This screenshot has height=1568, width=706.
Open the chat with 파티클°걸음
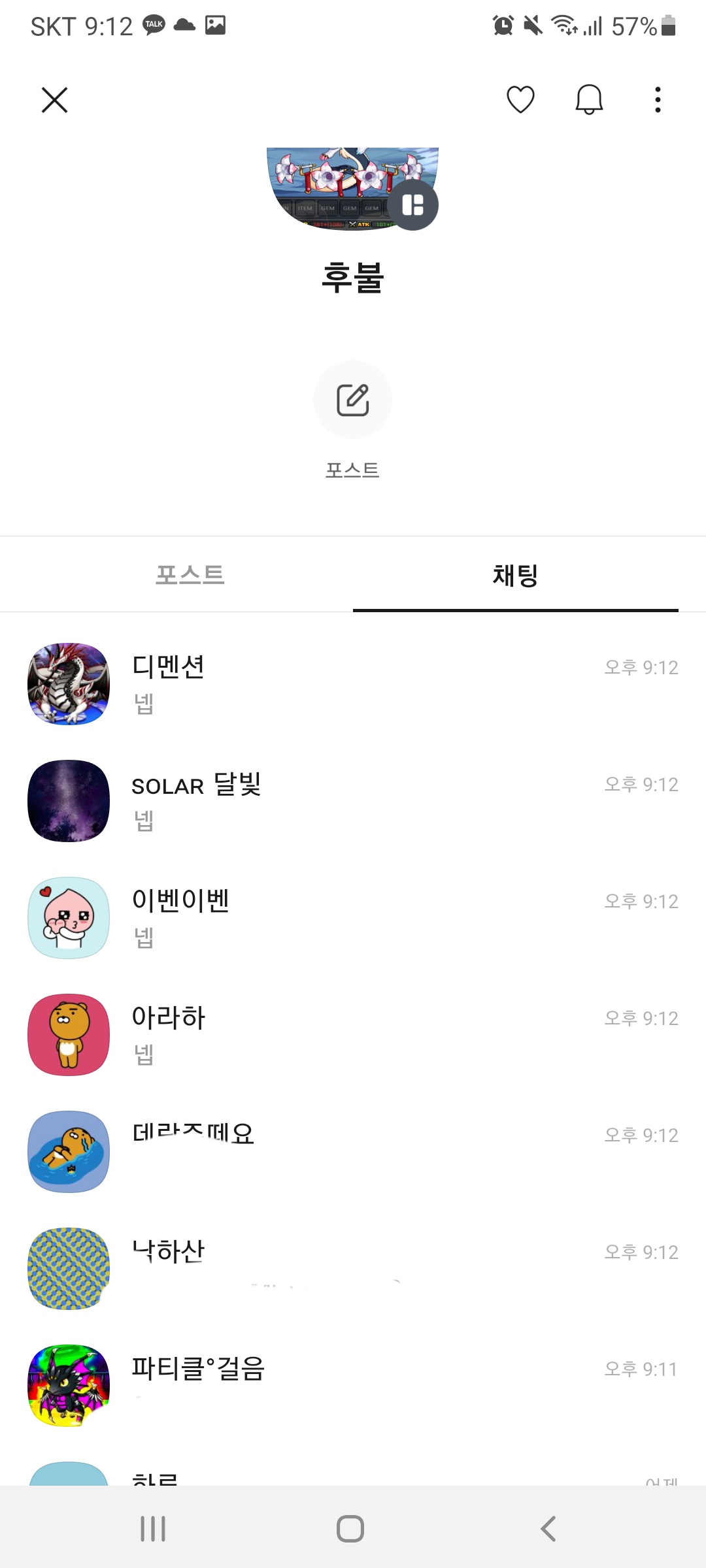click(353, 1385)
